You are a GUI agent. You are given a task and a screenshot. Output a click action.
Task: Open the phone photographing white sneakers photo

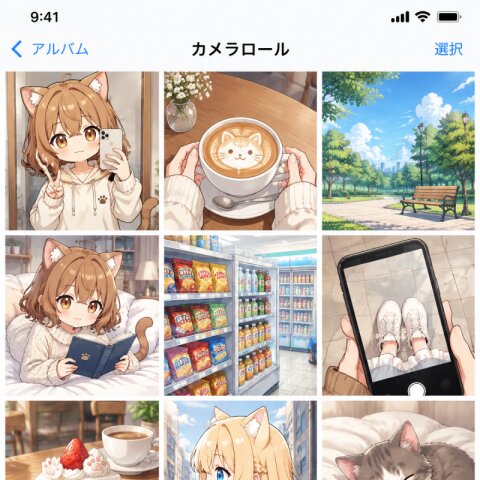[x=398, y=315]
